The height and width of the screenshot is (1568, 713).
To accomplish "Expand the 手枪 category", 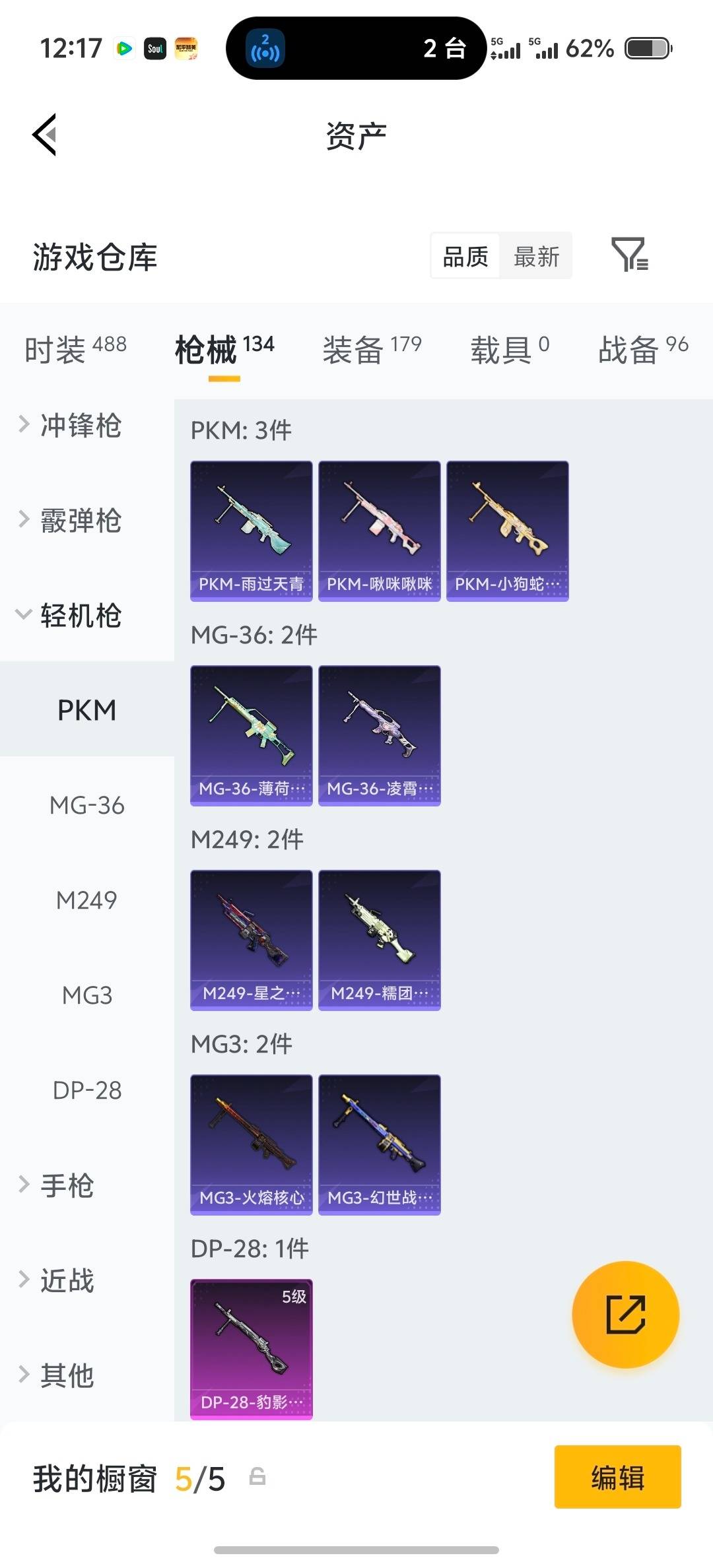I will [73, 1186].
